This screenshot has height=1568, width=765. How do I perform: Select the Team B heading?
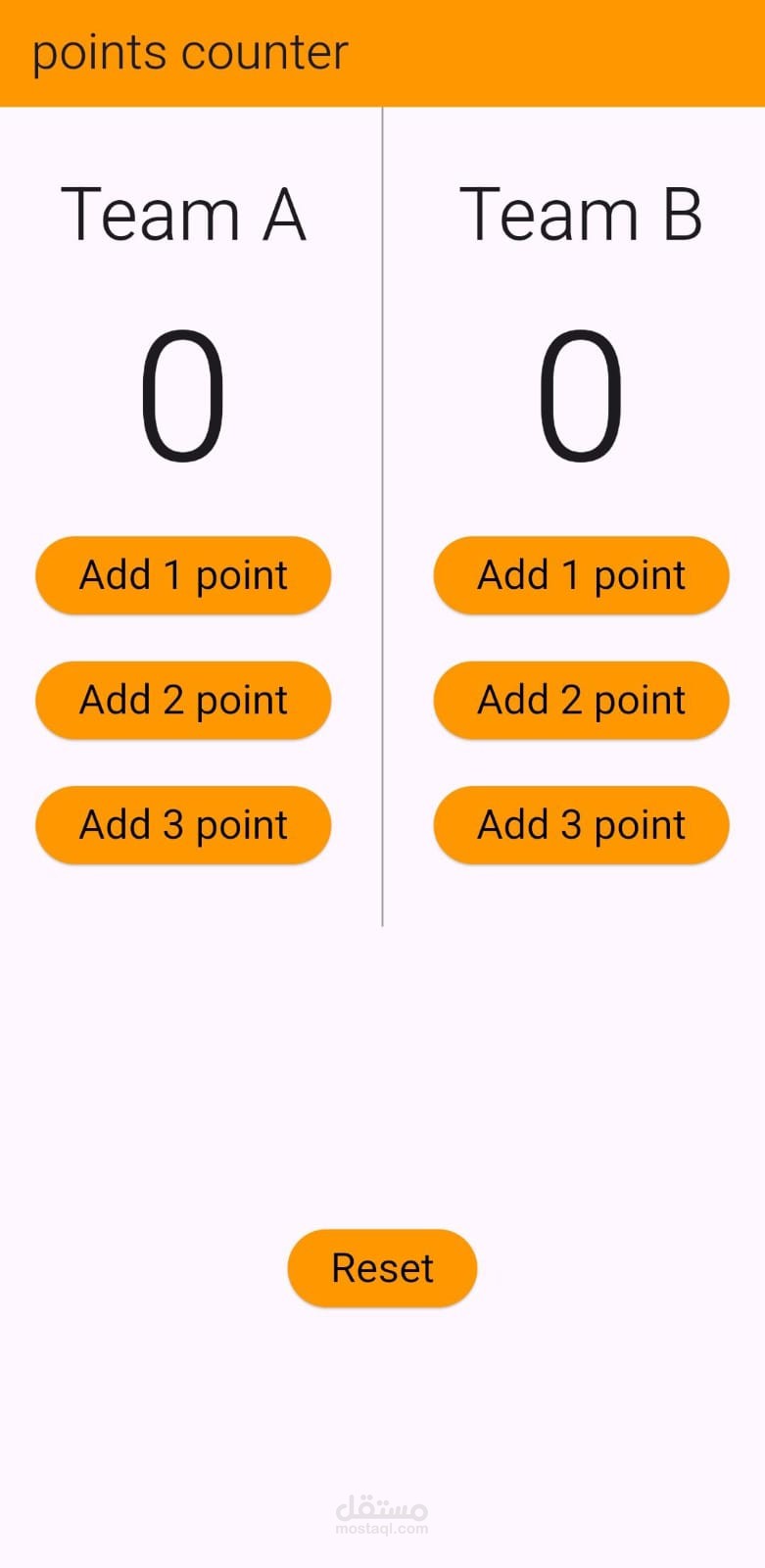(x=583, y=214)
